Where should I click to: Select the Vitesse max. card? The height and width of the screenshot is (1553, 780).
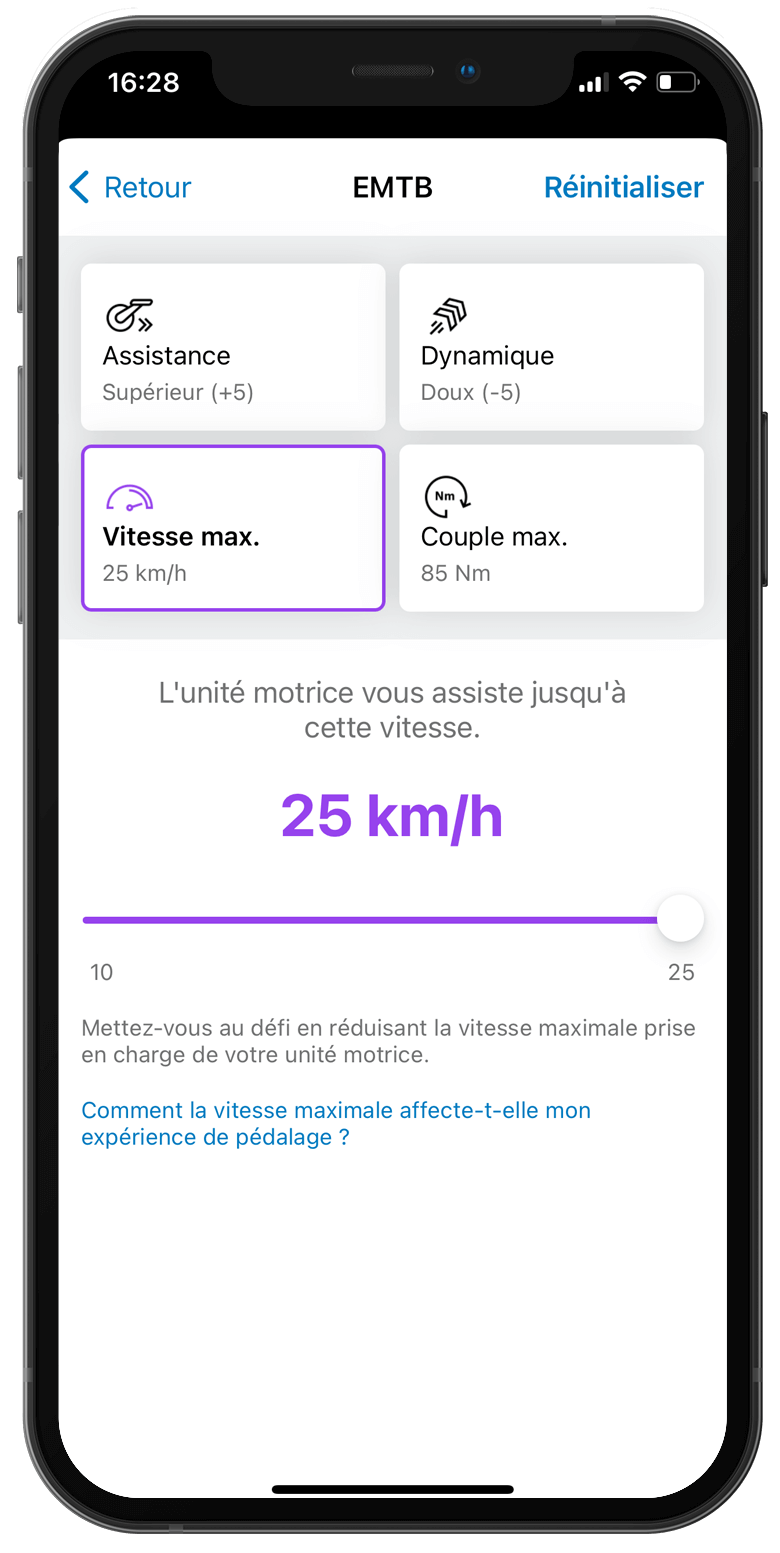(x=233, y=528)
